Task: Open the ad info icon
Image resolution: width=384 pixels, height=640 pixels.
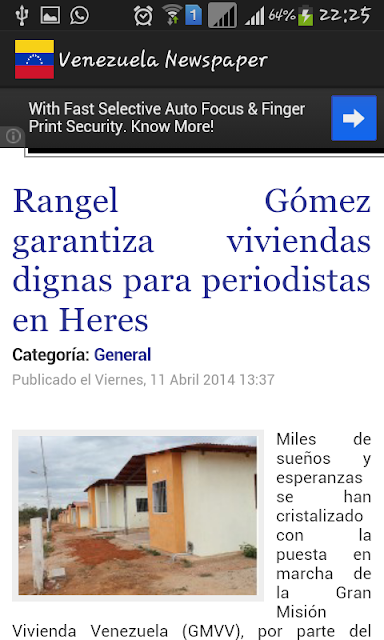Action: (x=13, y=136)
